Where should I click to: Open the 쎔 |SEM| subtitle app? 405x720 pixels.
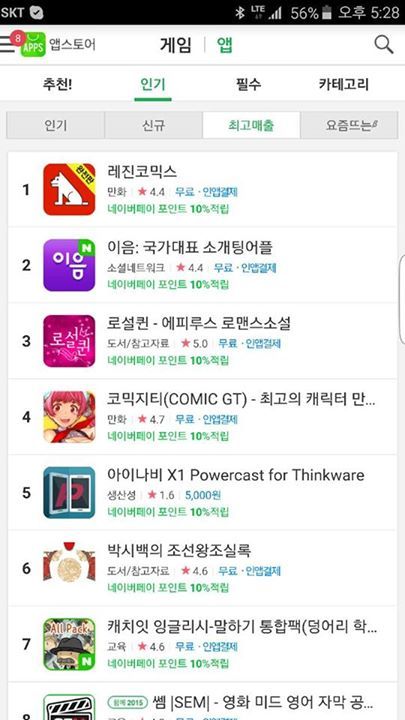coord(202,701)
